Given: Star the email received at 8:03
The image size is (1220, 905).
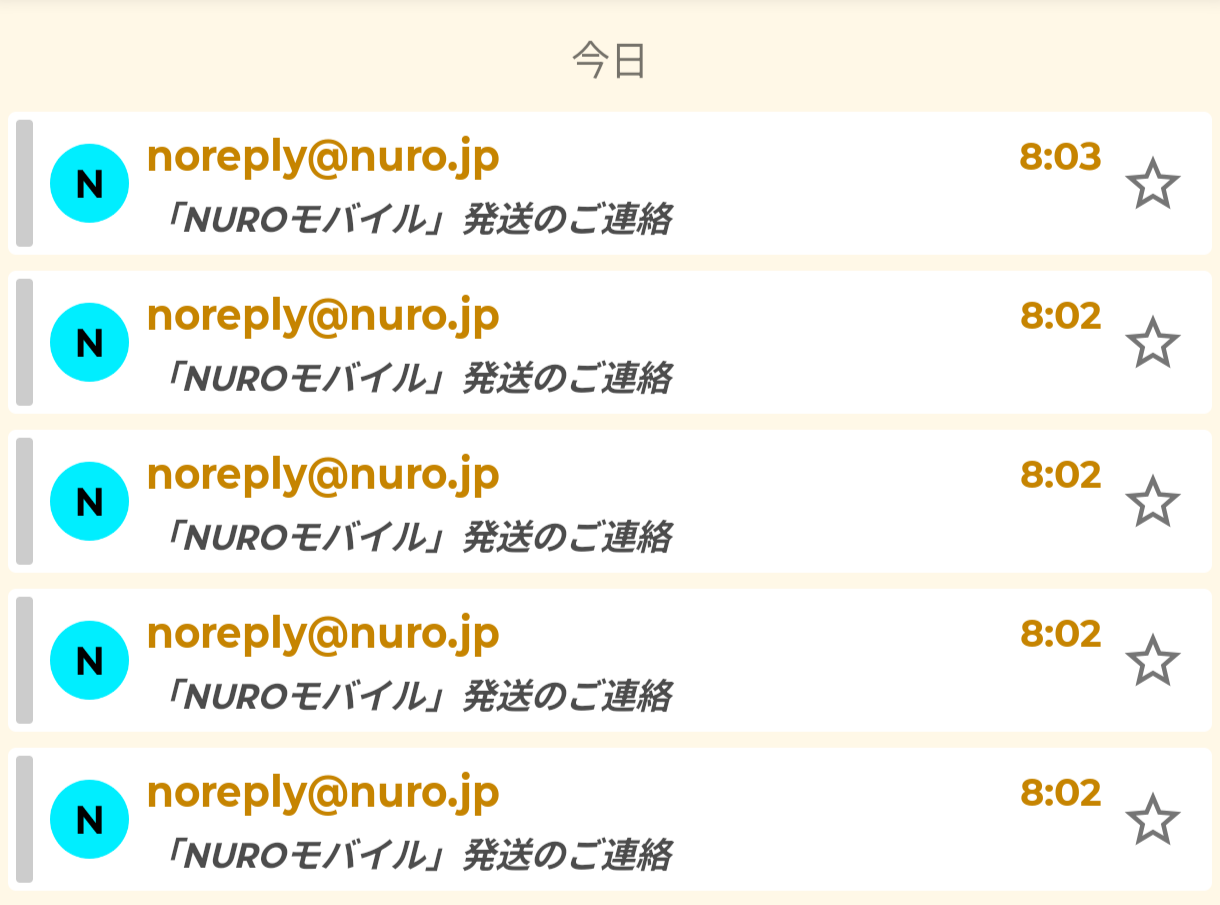Looking at the screenshot, I should pos(1152,184).
